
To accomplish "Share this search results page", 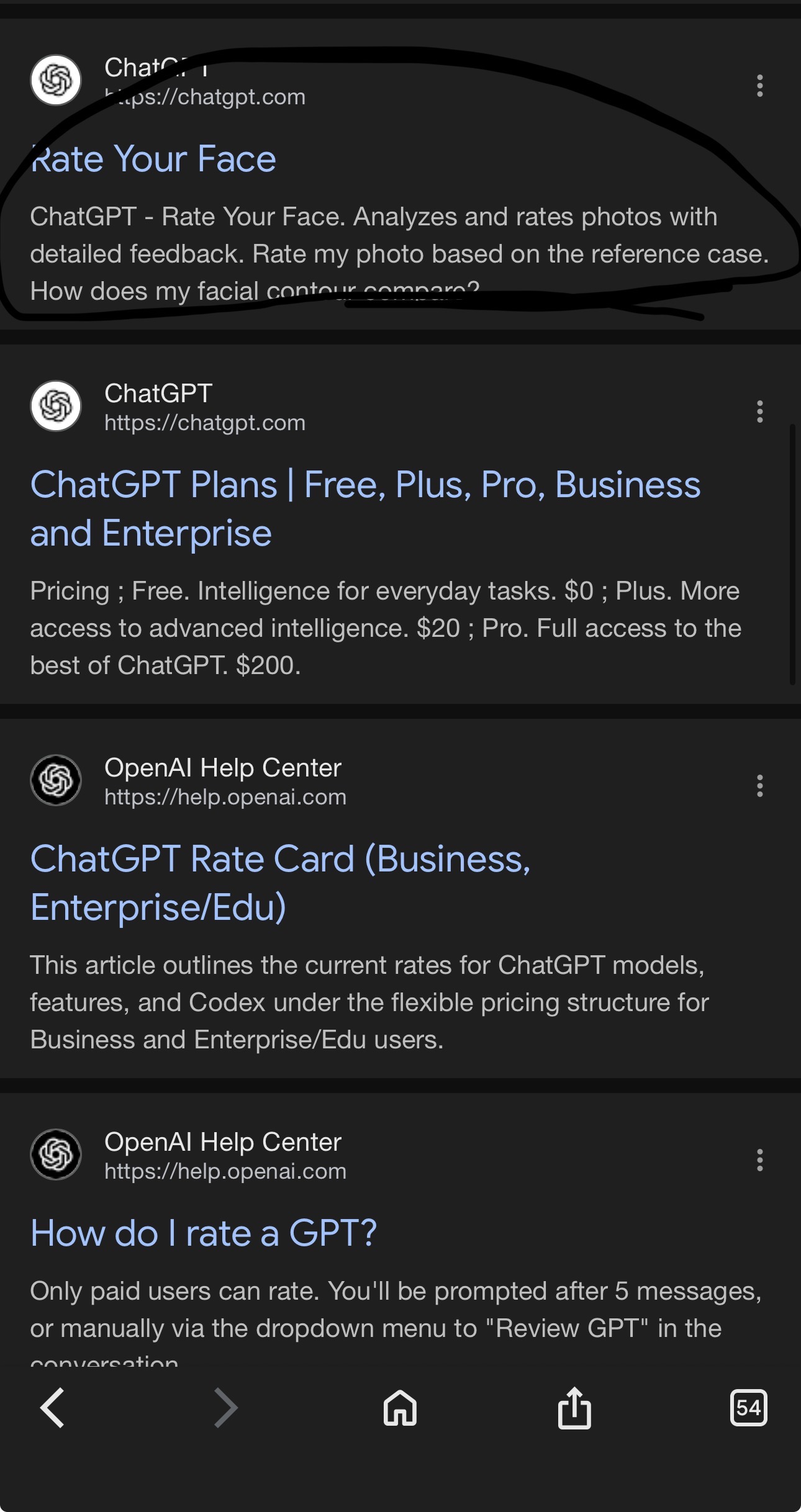I will point(574,1408).
